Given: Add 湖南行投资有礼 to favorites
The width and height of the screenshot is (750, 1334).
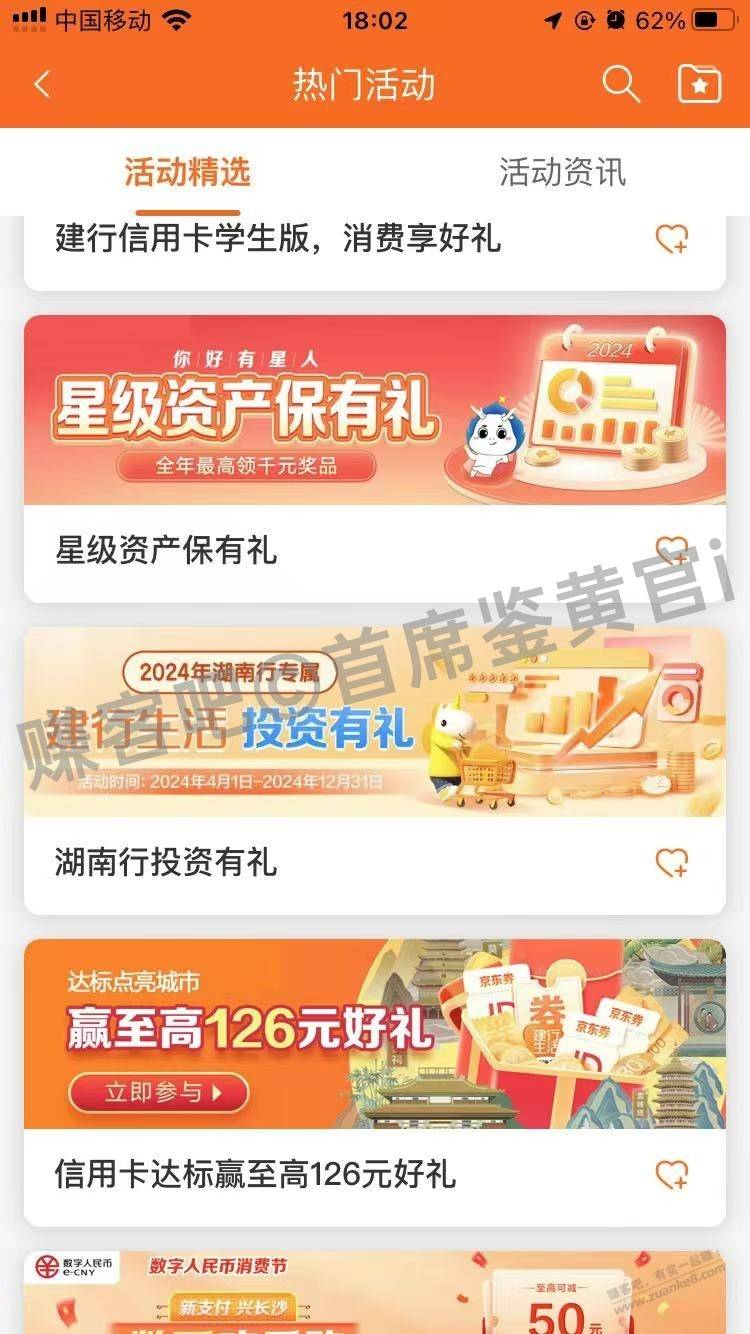Looking at the screenshot, I should (672, 862).
